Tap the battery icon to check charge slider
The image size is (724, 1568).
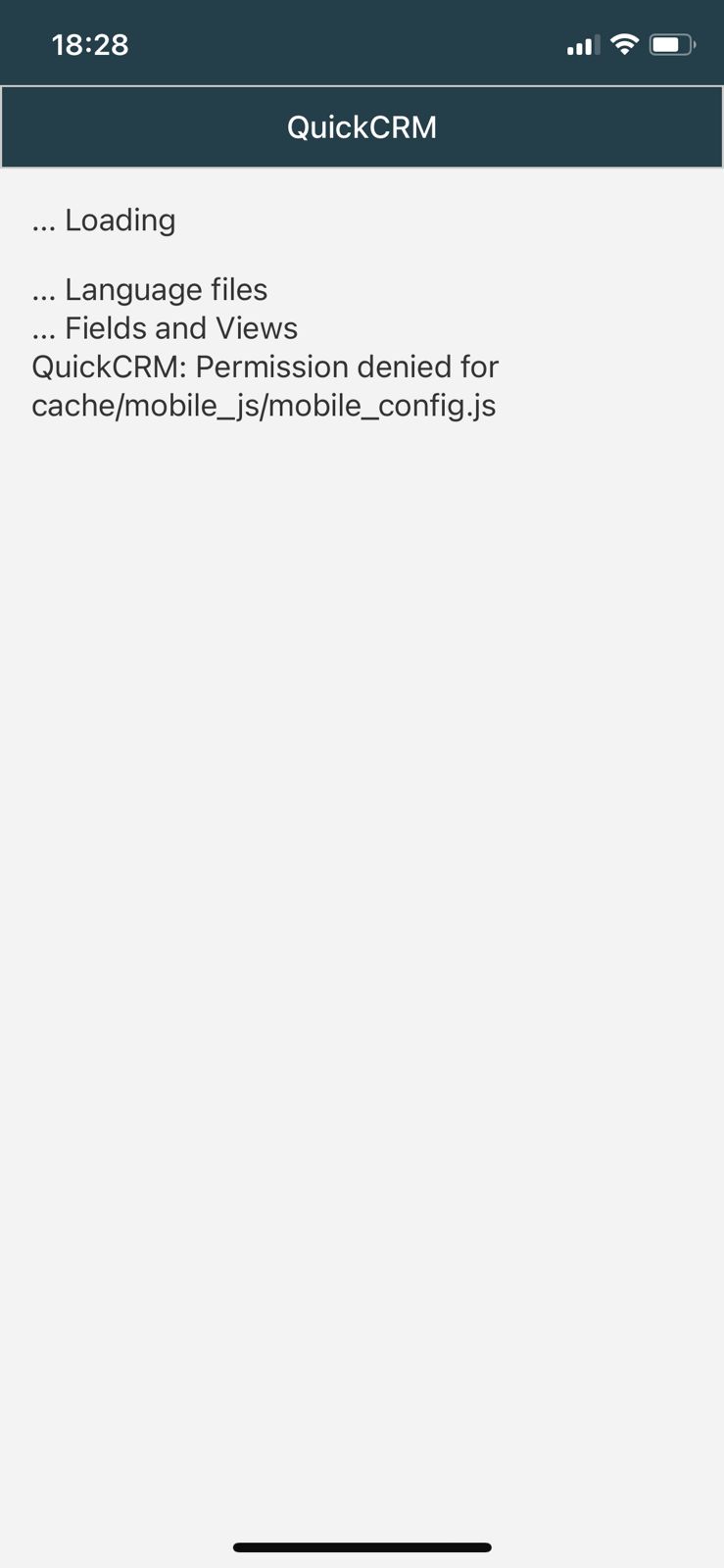(x=672, y=43)
